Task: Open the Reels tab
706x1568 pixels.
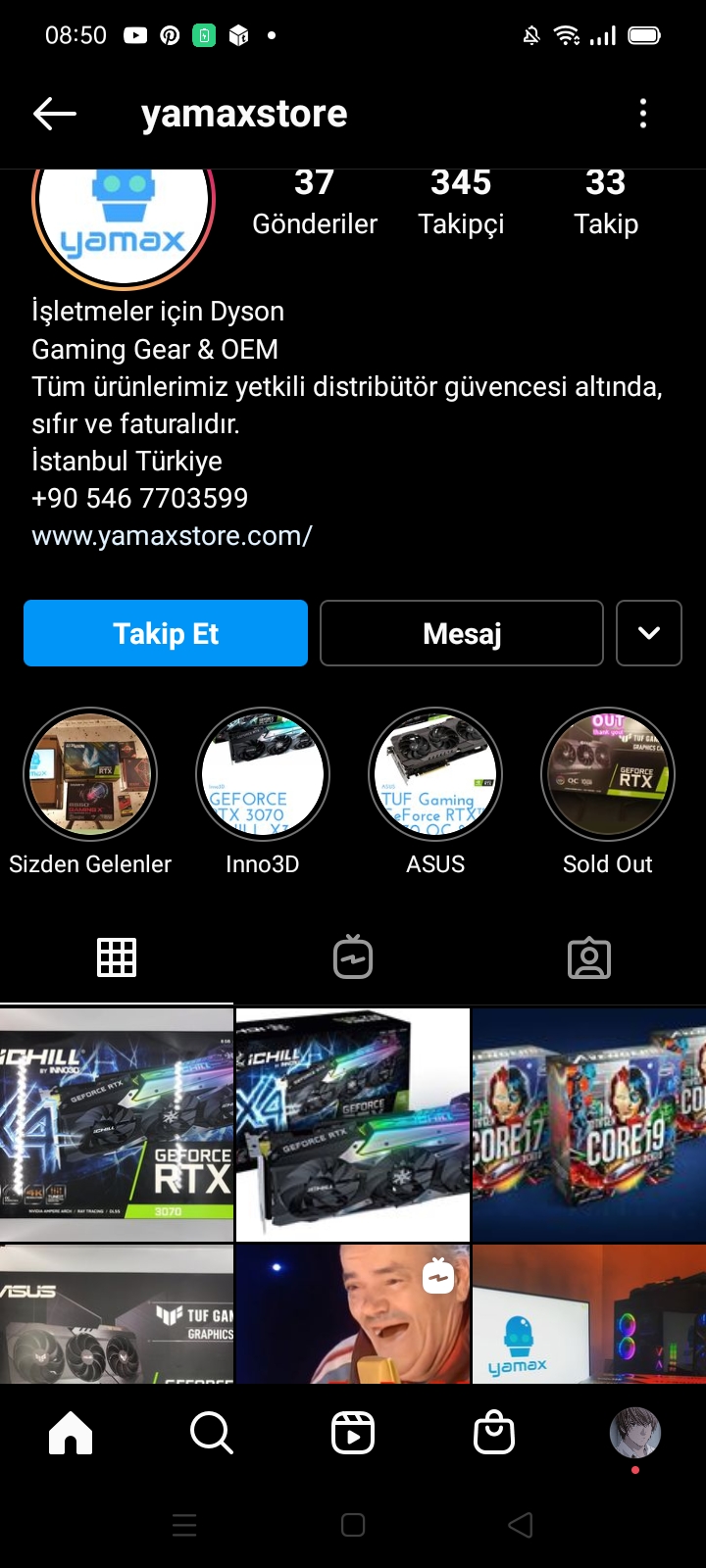Action: [353, 1434]
